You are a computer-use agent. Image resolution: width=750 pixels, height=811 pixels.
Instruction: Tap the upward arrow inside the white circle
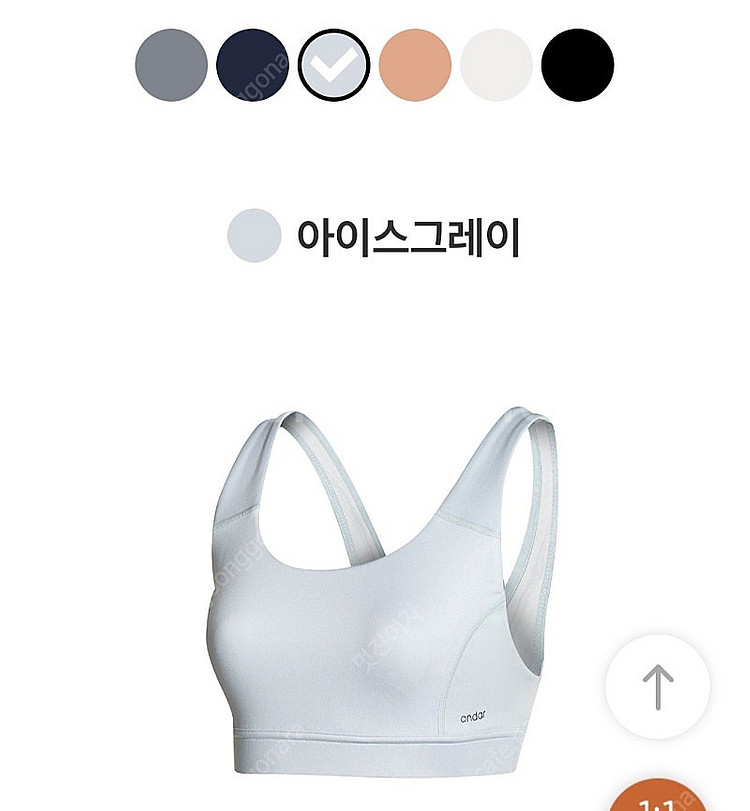click(658, 685)
